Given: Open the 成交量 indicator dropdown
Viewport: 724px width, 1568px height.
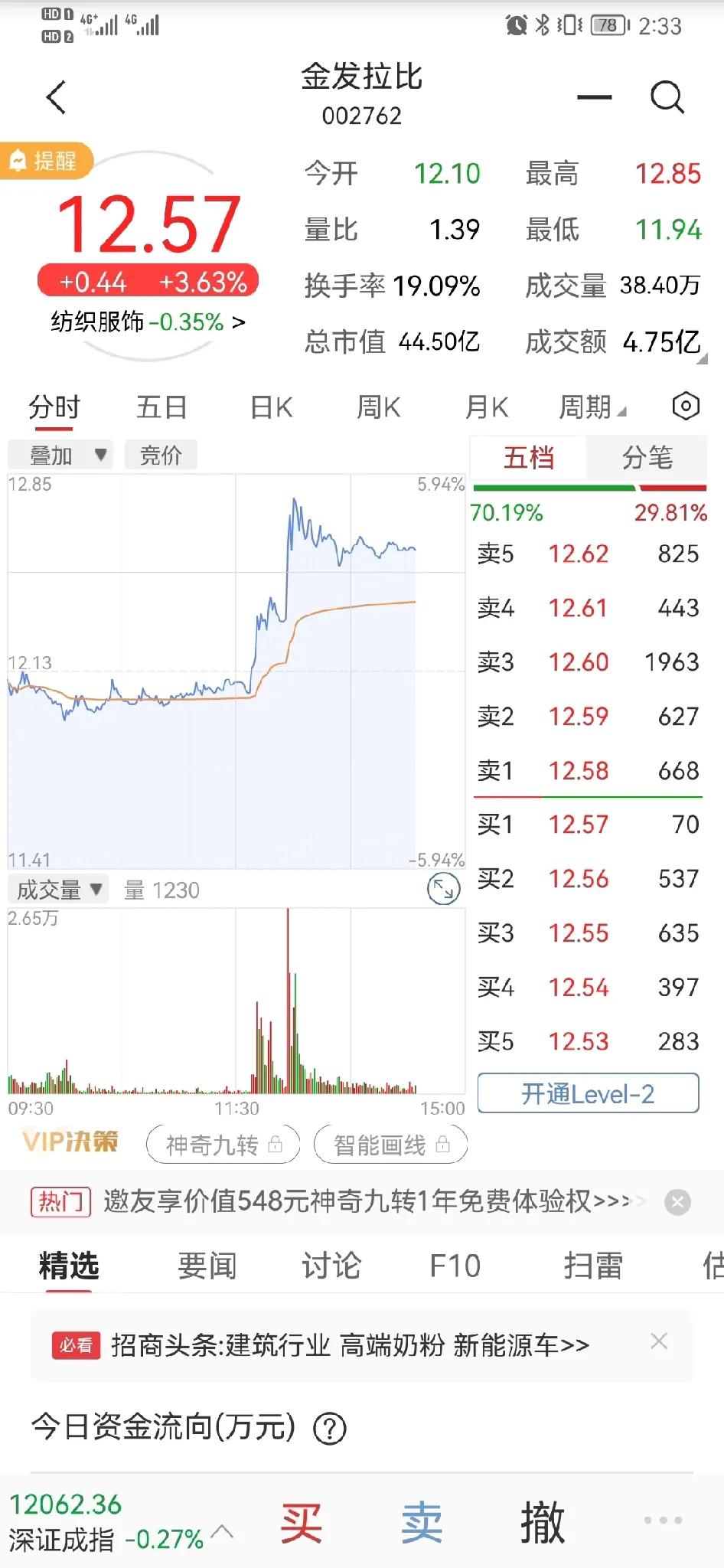Looking at the screenshot, I should pyautogui.click(x=59, y=890).
